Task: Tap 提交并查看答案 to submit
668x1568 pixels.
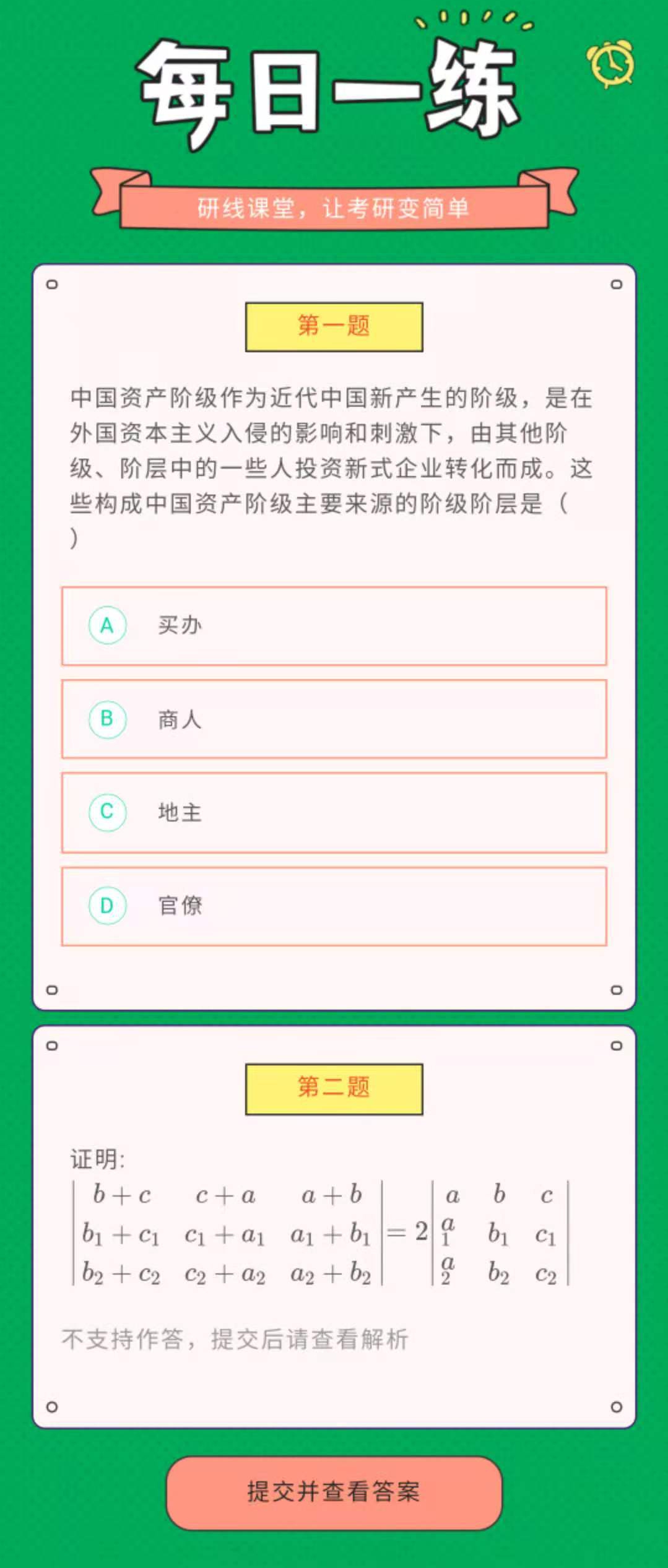Action: [334, 1492]
